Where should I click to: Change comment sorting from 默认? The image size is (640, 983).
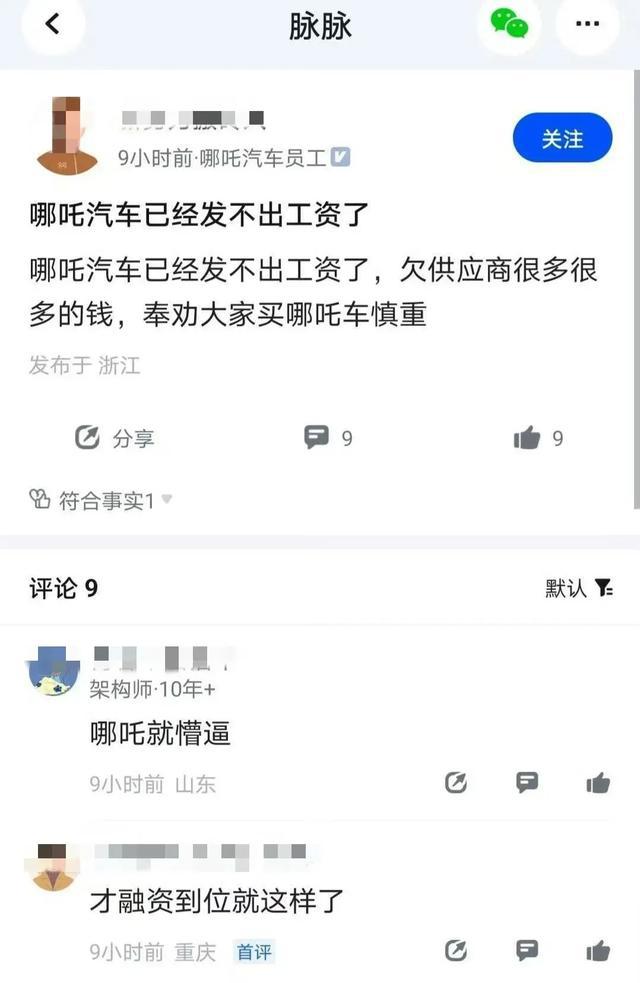[579, 588]
